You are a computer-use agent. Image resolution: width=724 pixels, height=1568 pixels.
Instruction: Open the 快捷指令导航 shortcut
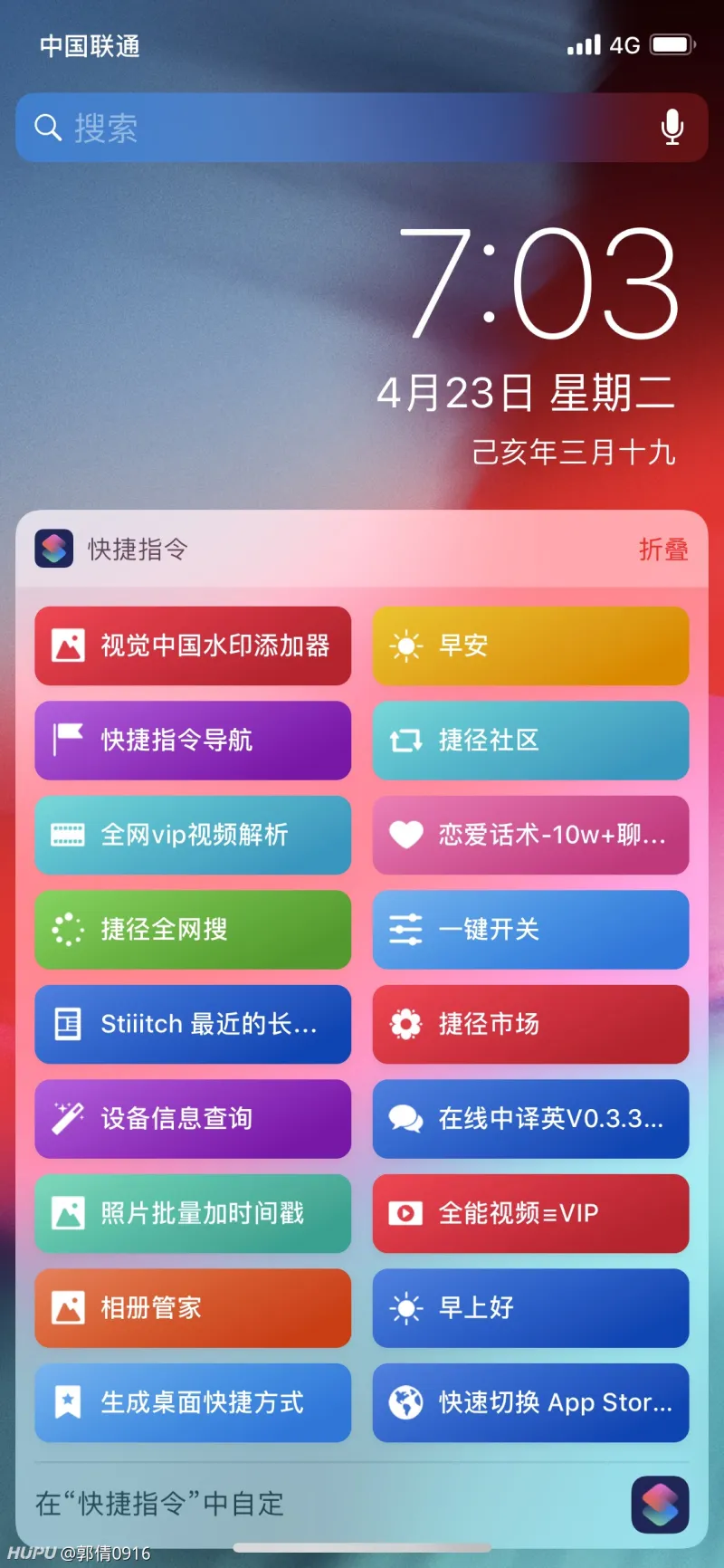pos(193,741)
